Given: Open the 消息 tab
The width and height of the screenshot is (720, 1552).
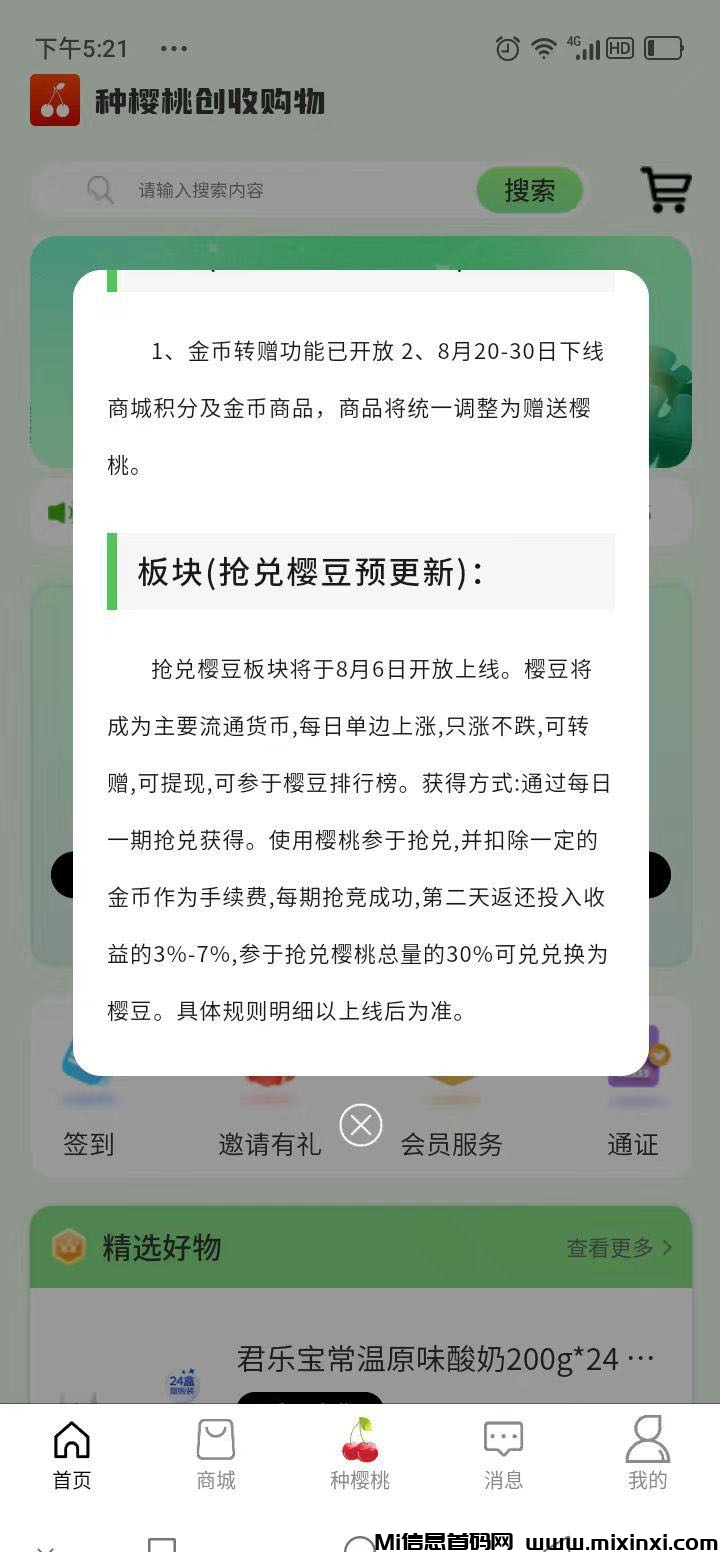Looking at the screenshot, I should click(503, 1453).
